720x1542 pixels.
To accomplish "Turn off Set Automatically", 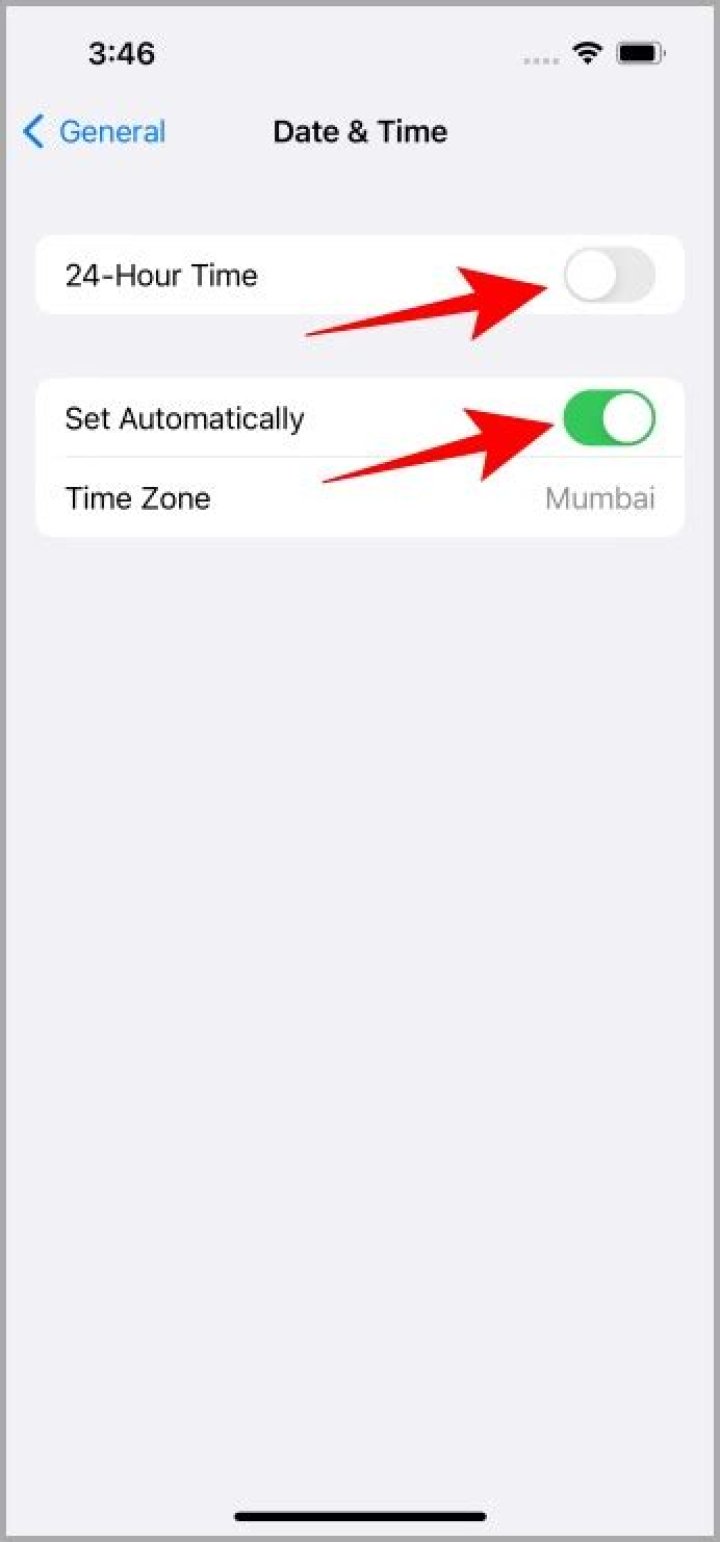I will click(x=609, y=418).
